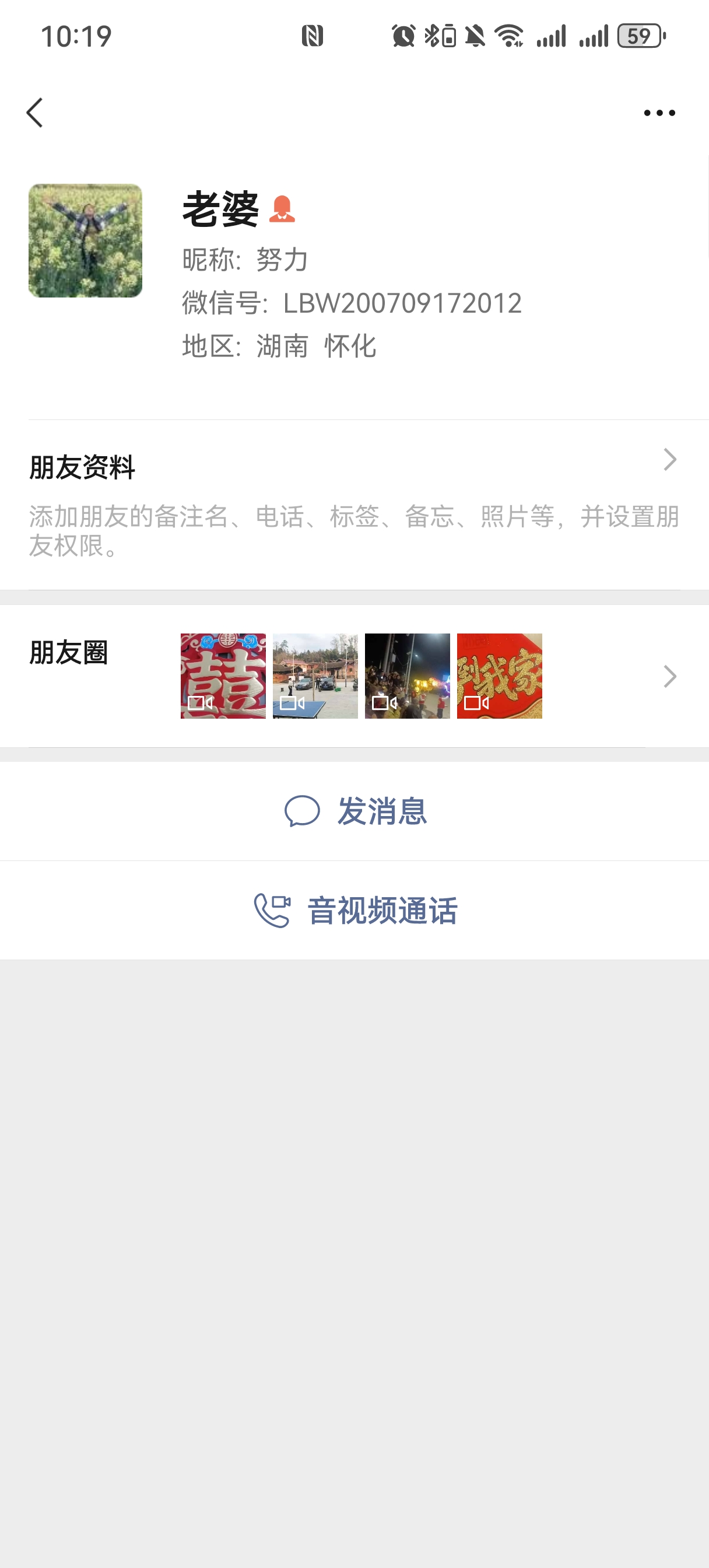The height and width of the screenshot is (1568, 709).
Task: Tap the back arrow to return
Action: 34,113
